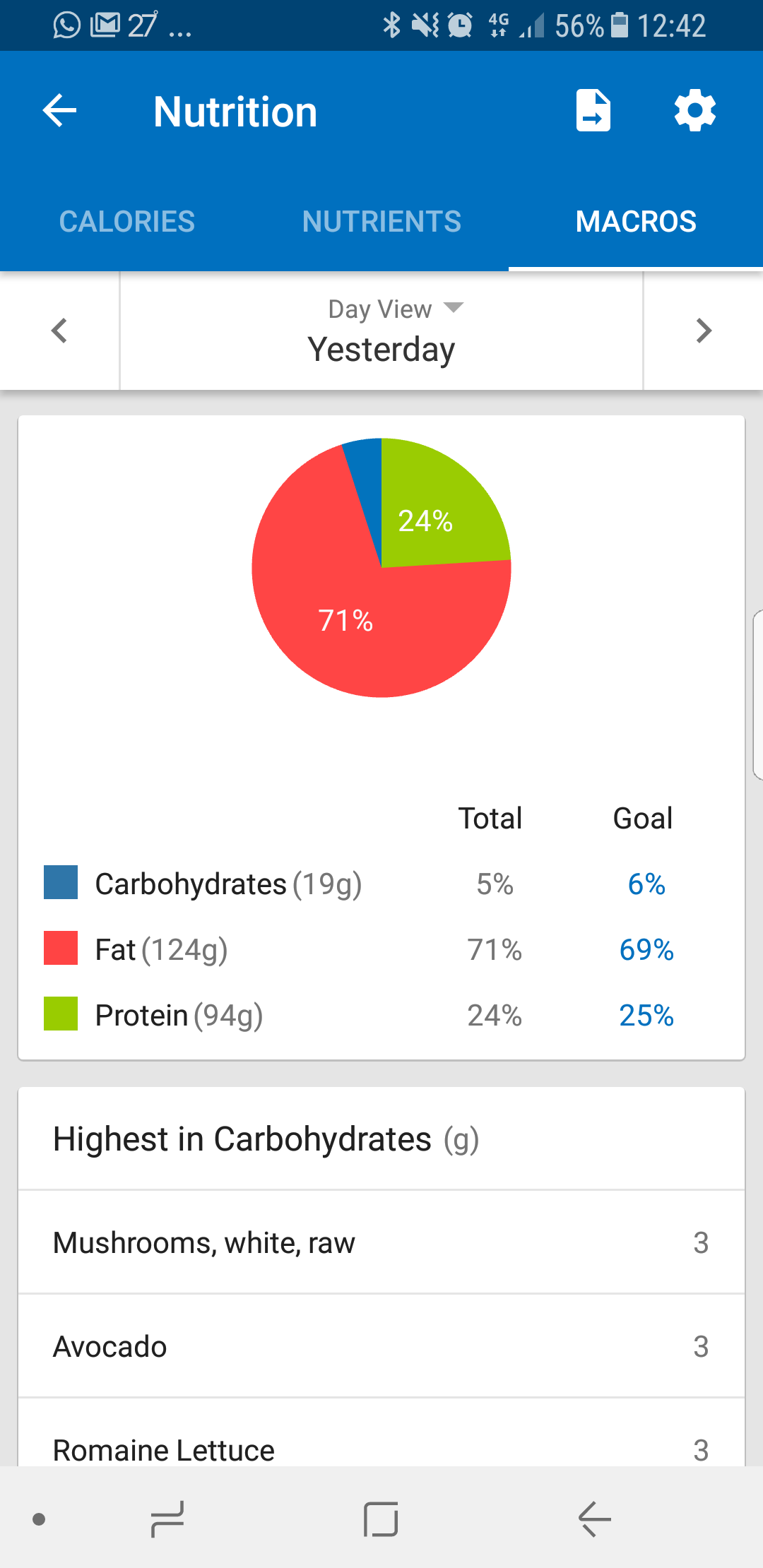Go back from the Nutrition screen
Viewport: 763px width, 1568px height.
tap(60, 111)
